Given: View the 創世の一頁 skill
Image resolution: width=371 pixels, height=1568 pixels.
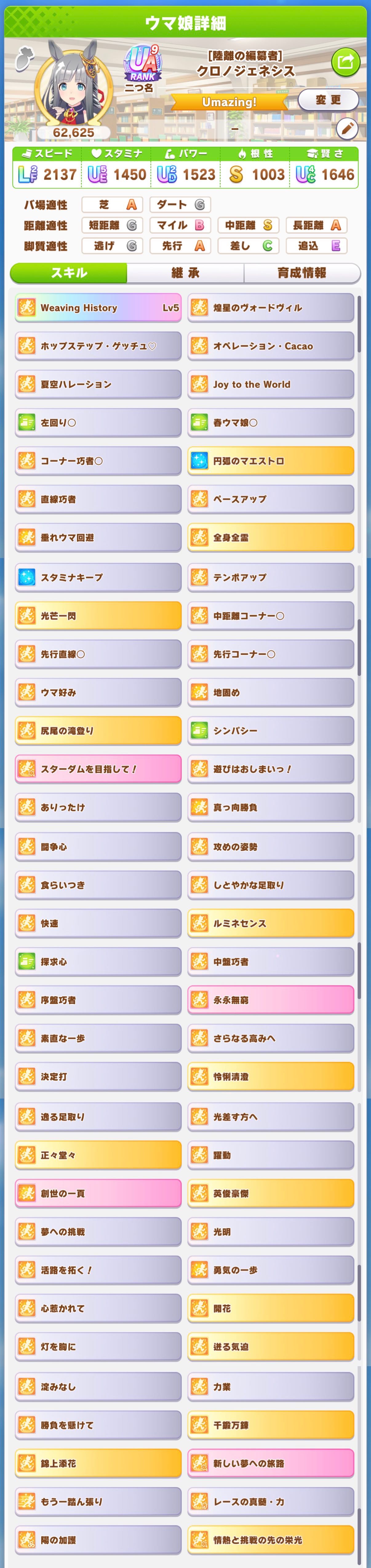Looking at the screenshot, I should pos(98,1193).
